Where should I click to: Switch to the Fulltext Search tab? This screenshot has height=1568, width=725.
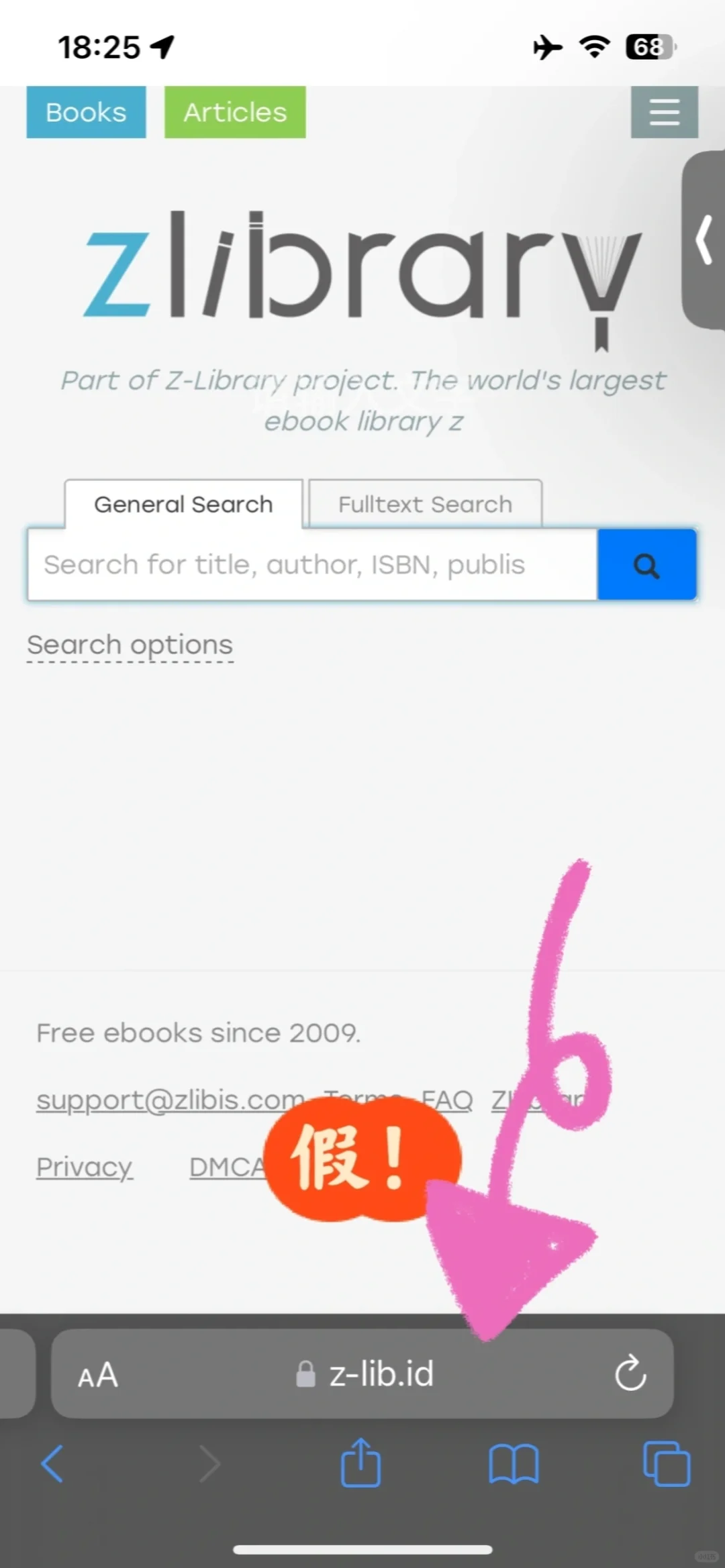(425, 504)
